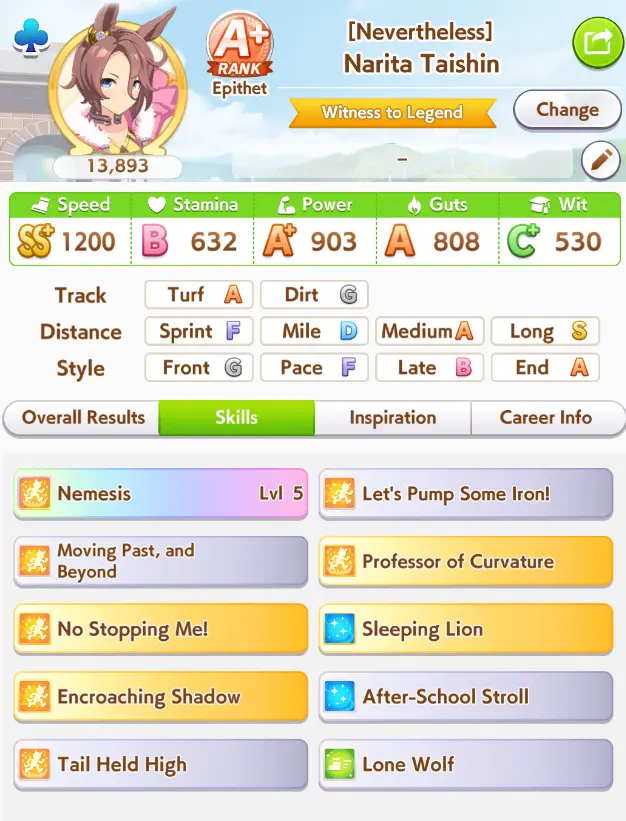Open the Nemesis skill details
Viewport: 626px width, 821px height.
pos(160,493)
